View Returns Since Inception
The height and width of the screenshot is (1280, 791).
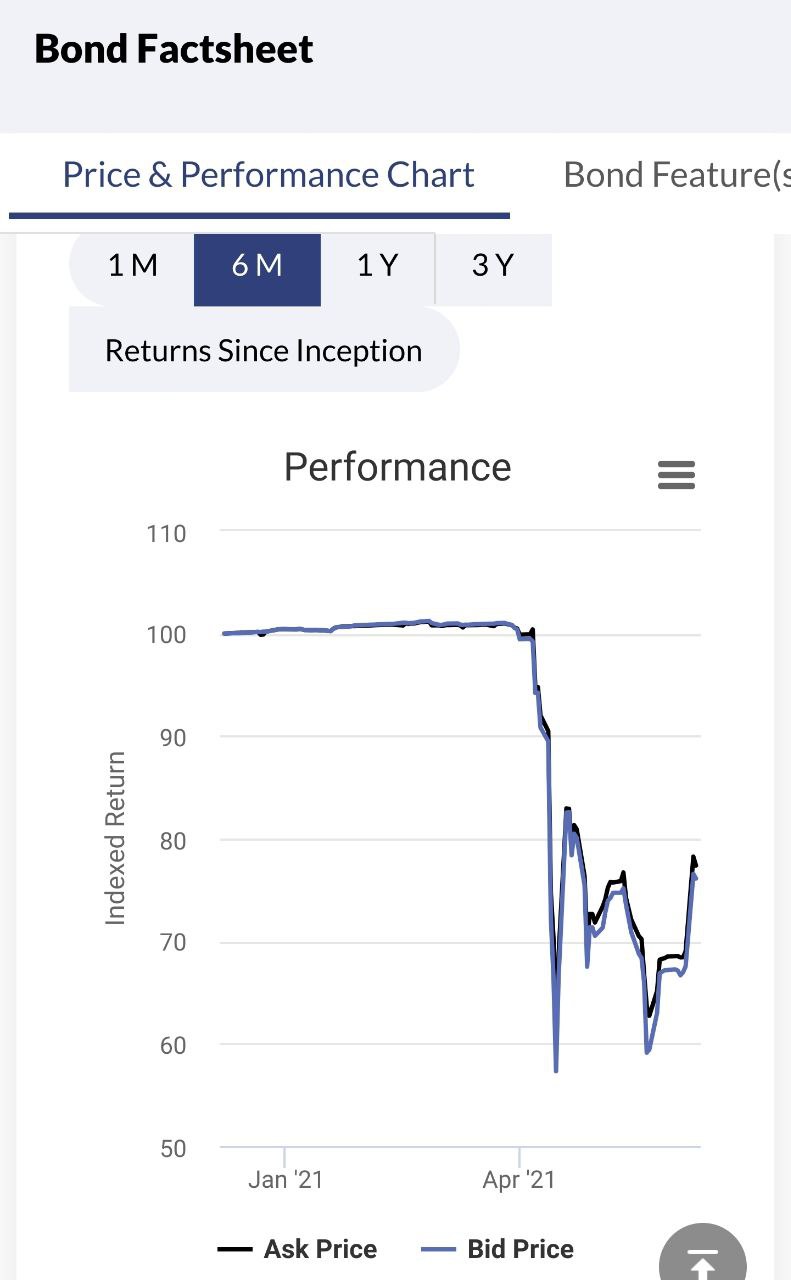(x=264, y=351)
